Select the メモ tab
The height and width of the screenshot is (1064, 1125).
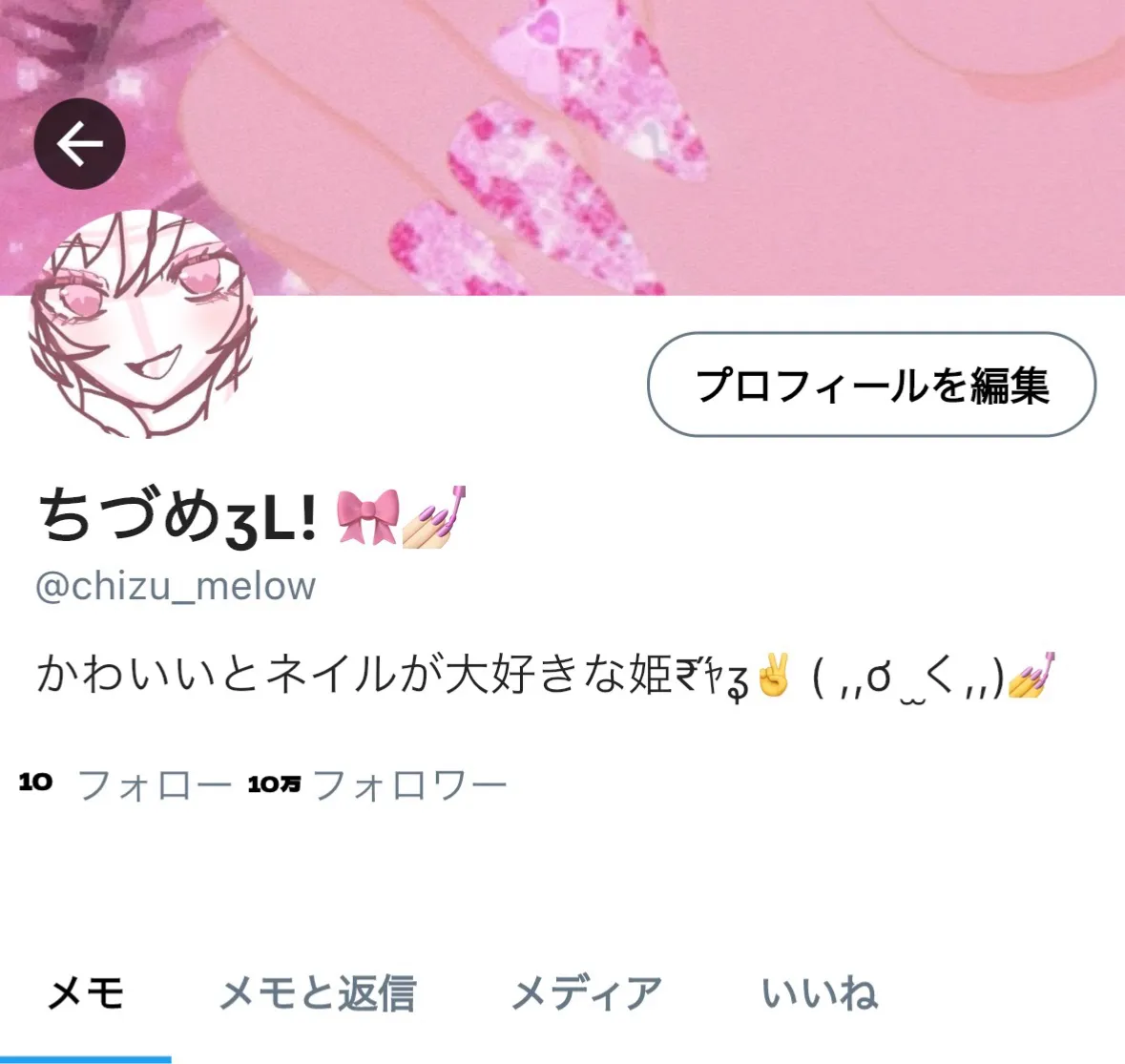[85, 993]
